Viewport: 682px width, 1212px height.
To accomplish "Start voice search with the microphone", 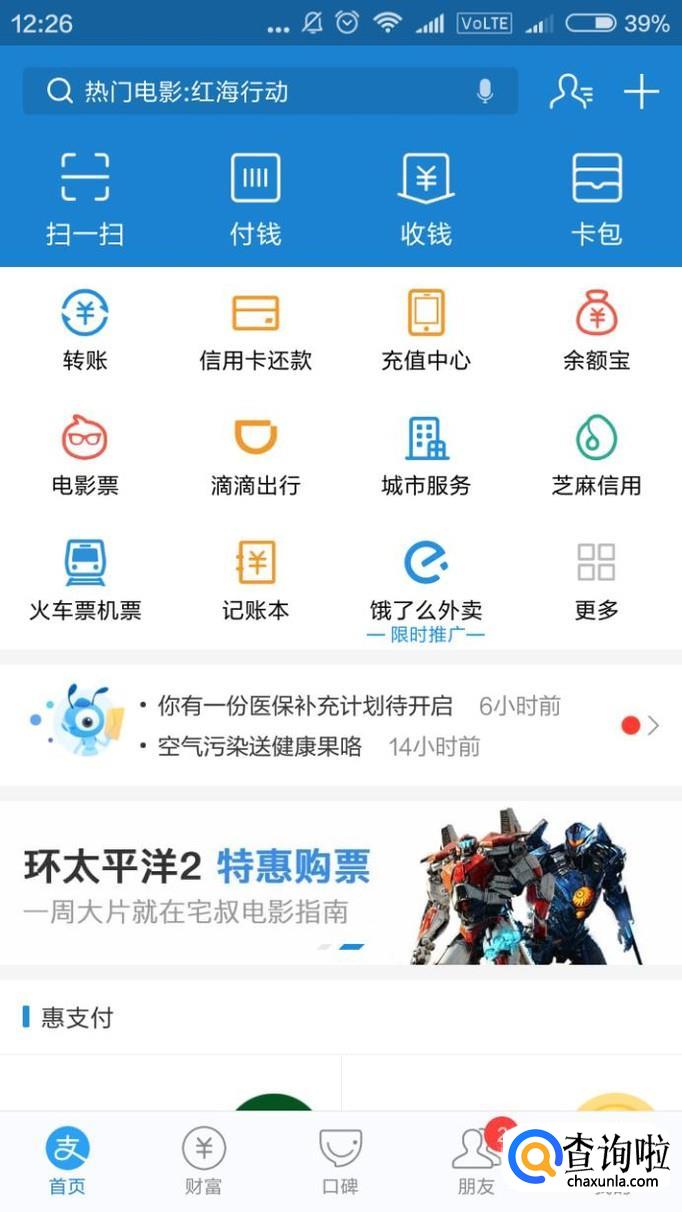I will 485,92.
